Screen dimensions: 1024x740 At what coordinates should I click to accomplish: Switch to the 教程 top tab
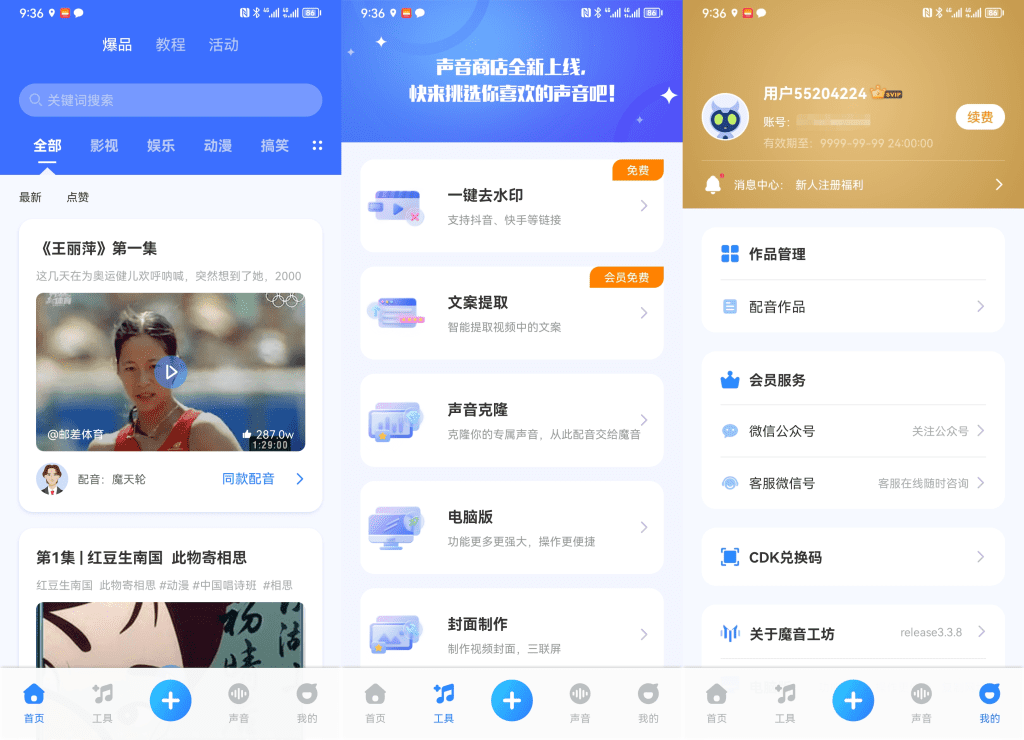(171, 45)
